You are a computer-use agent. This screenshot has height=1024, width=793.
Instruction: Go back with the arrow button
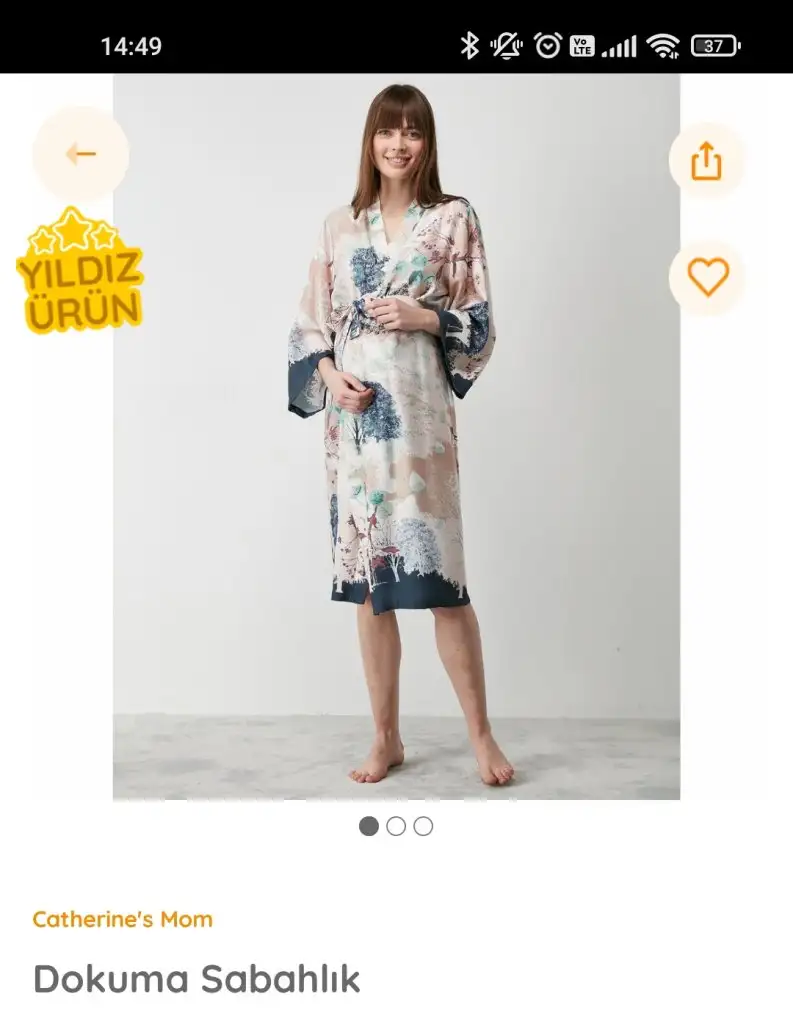(x=81, y=154)
